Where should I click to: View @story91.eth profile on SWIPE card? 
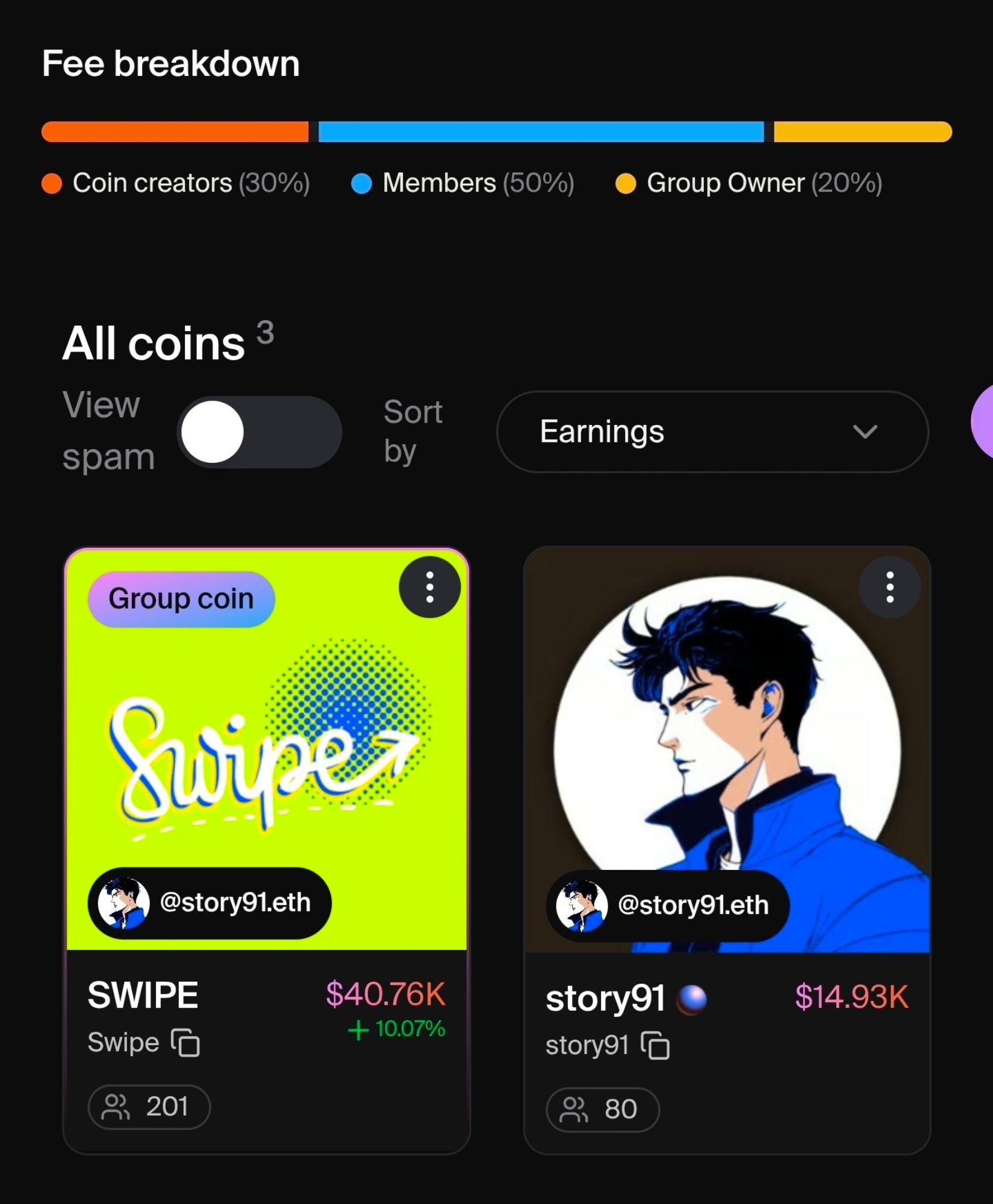tap(210, 903)
